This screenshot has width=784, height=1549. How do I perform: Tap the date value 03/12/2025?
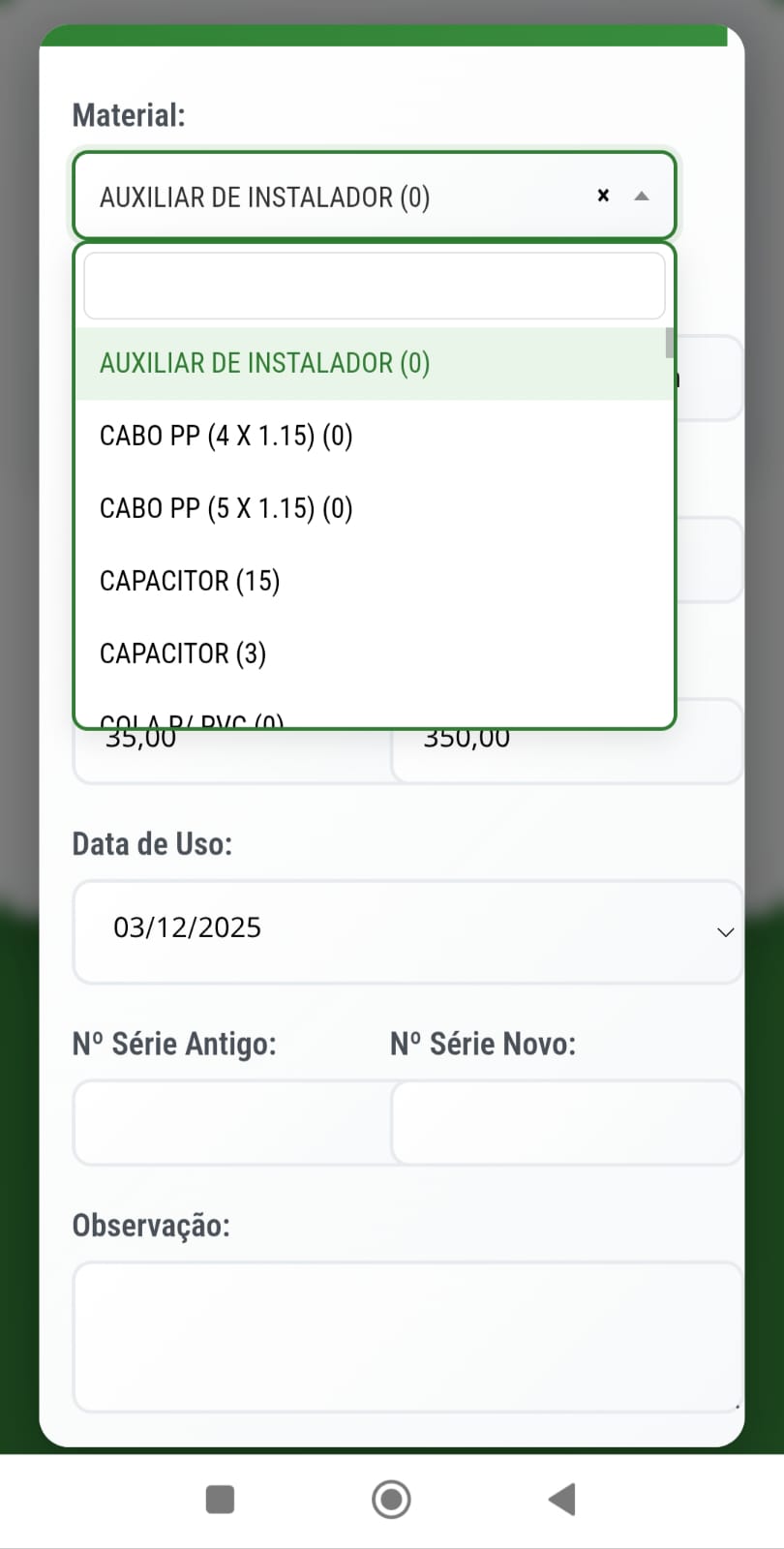tap(187, 927)
